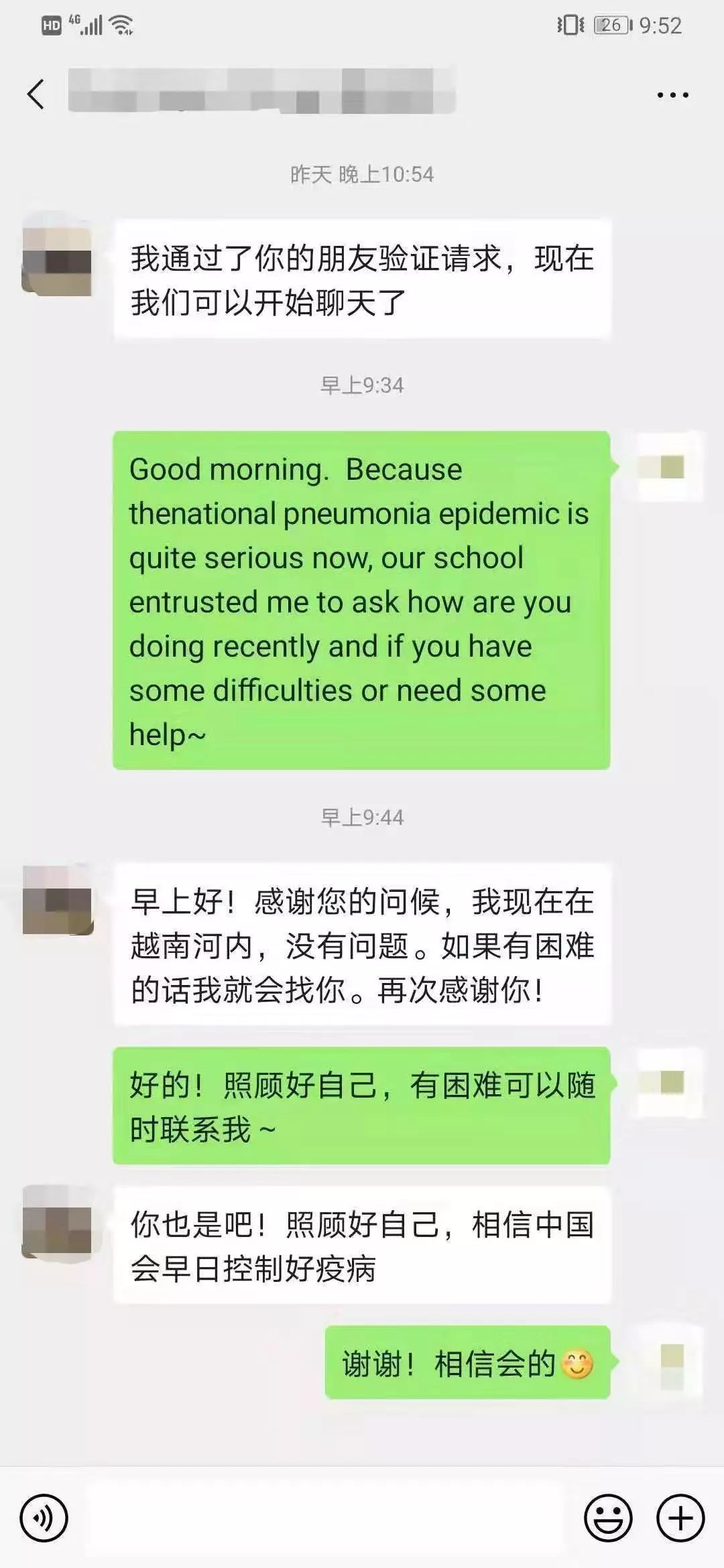
Task: Open the emoji sticker panel
Action: pyautogui.click(x=608, y=1518)
